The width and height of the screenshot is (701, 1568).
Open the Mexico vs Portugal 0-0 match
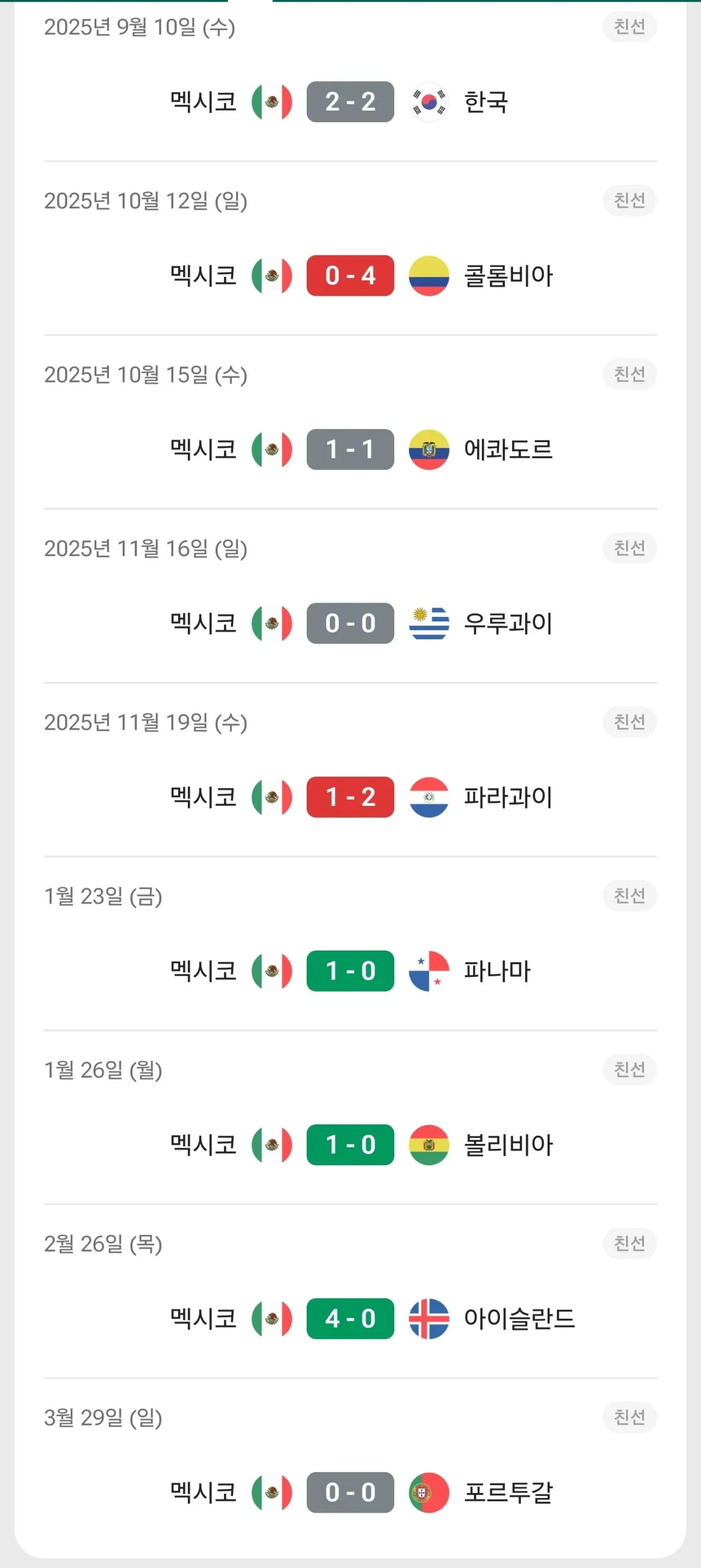point(350,1492)
